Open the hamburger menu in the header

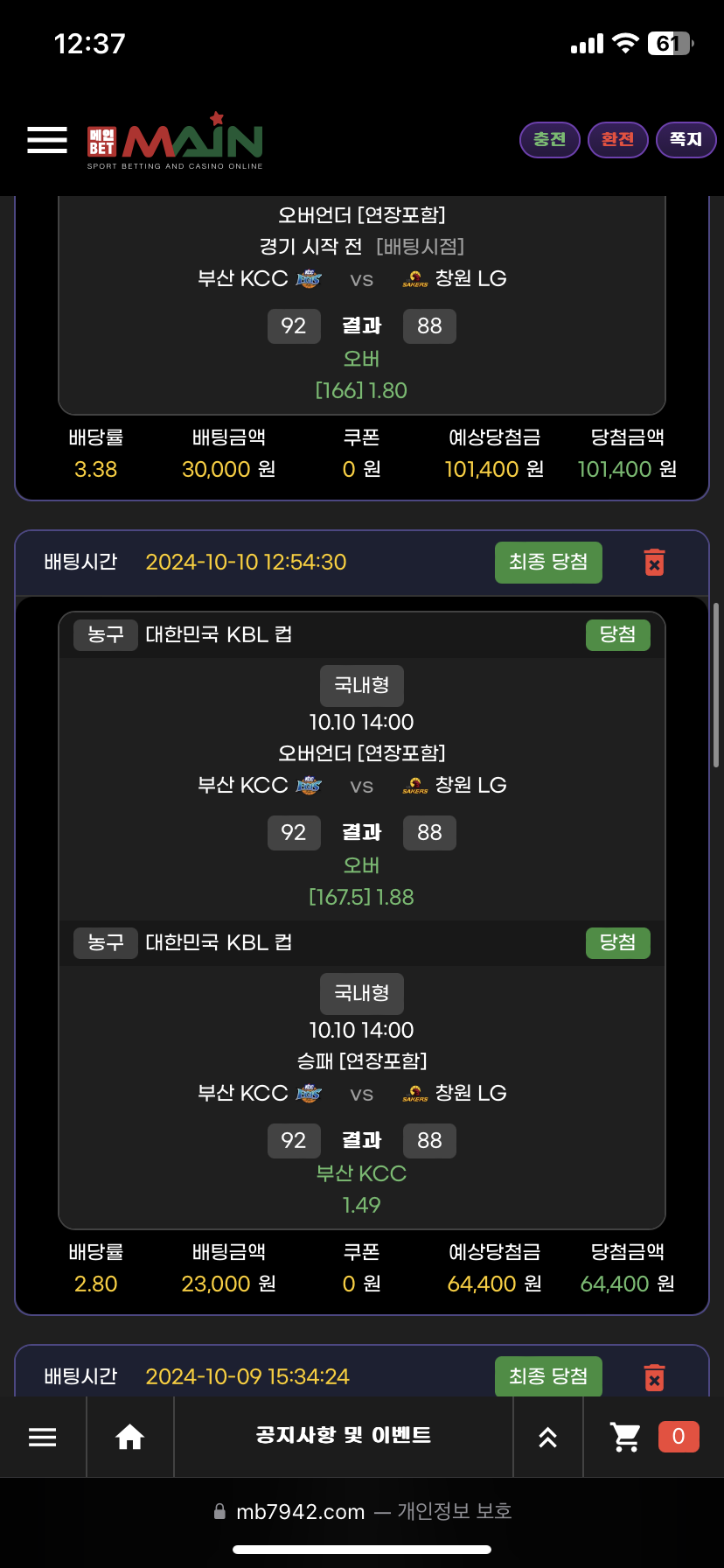pyautogui.click(x=47, y=140)
